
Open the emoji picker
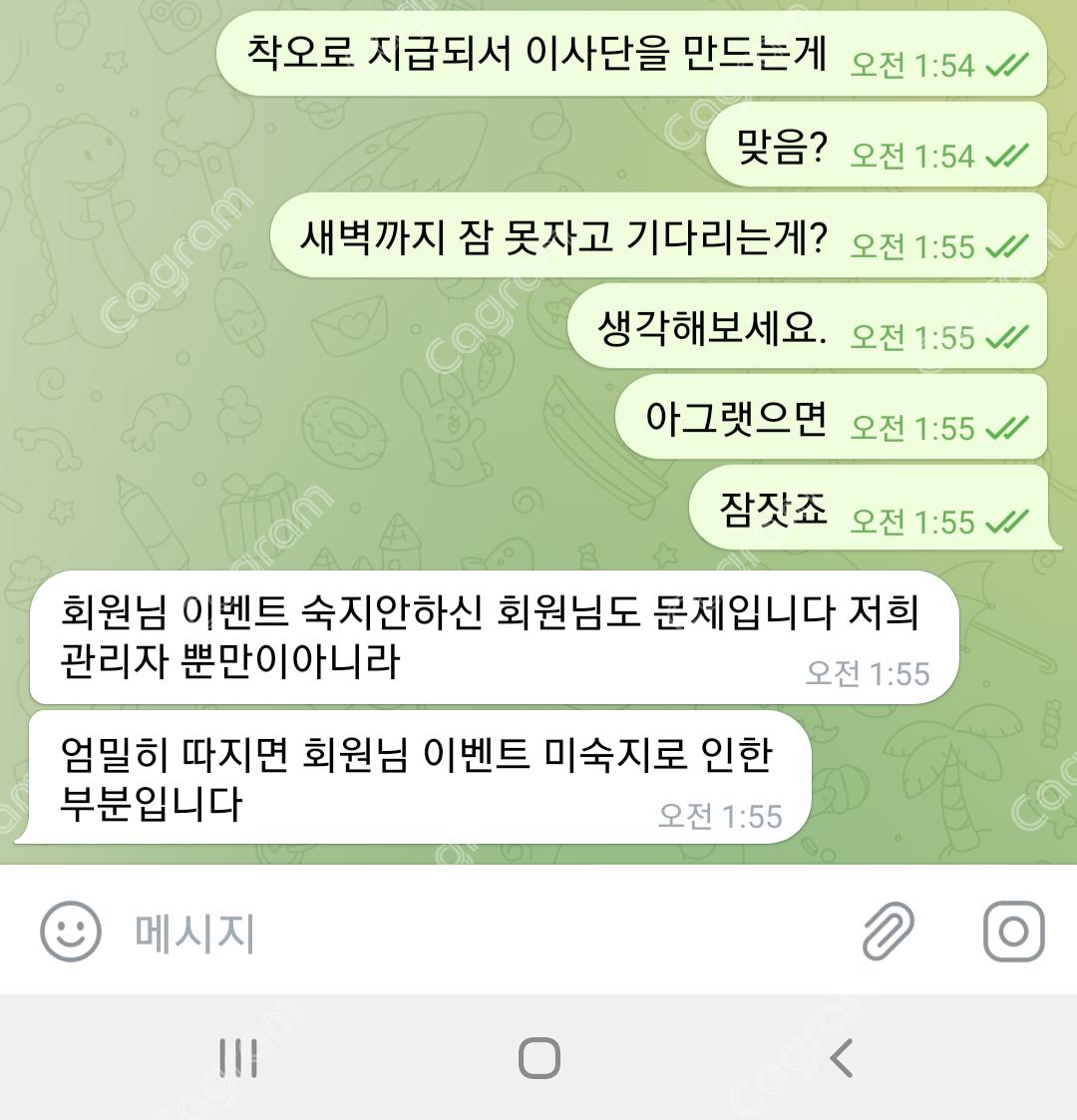[71, 932]
